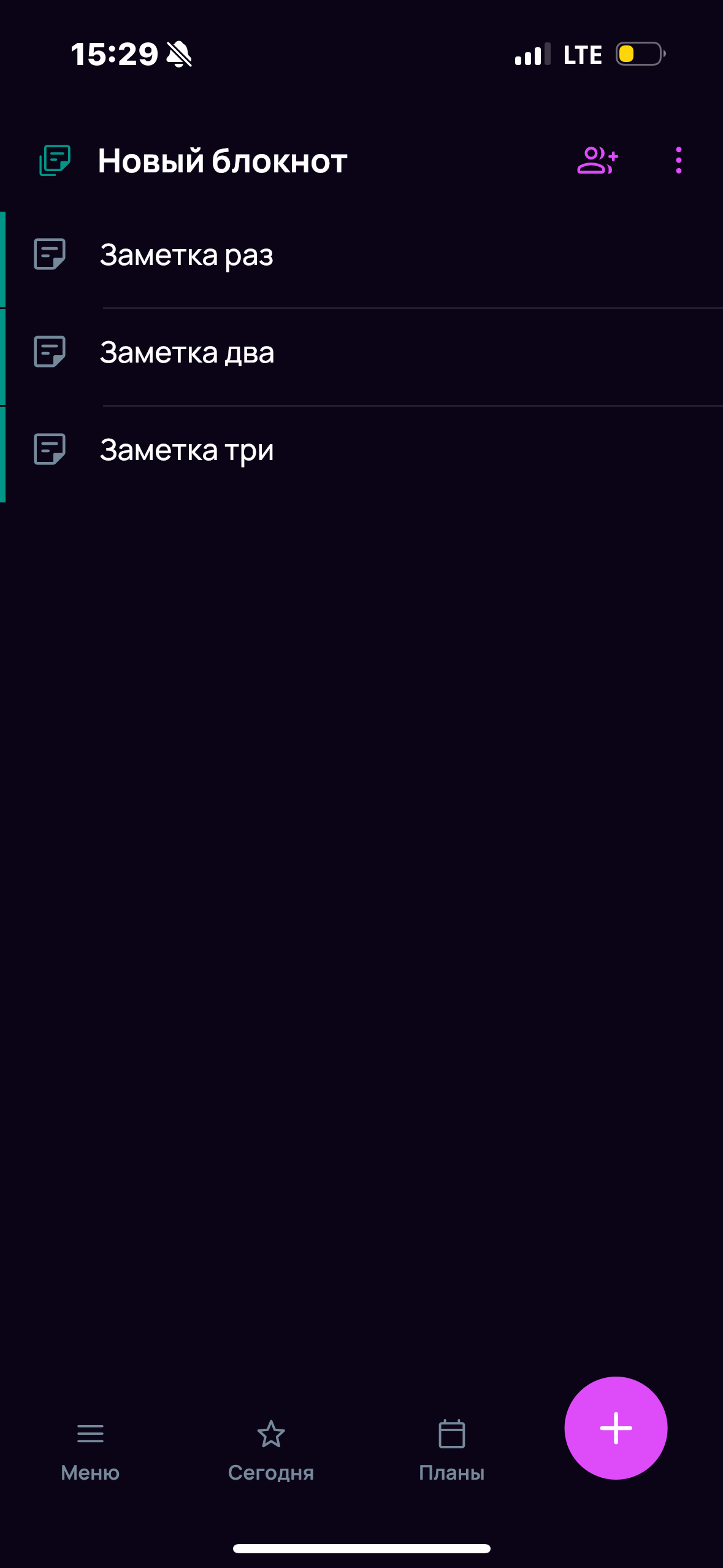Create a new note with the plus button
Image resolution: width=723 pixels, height=1568 pixels.
click(x=616, y=1428)
